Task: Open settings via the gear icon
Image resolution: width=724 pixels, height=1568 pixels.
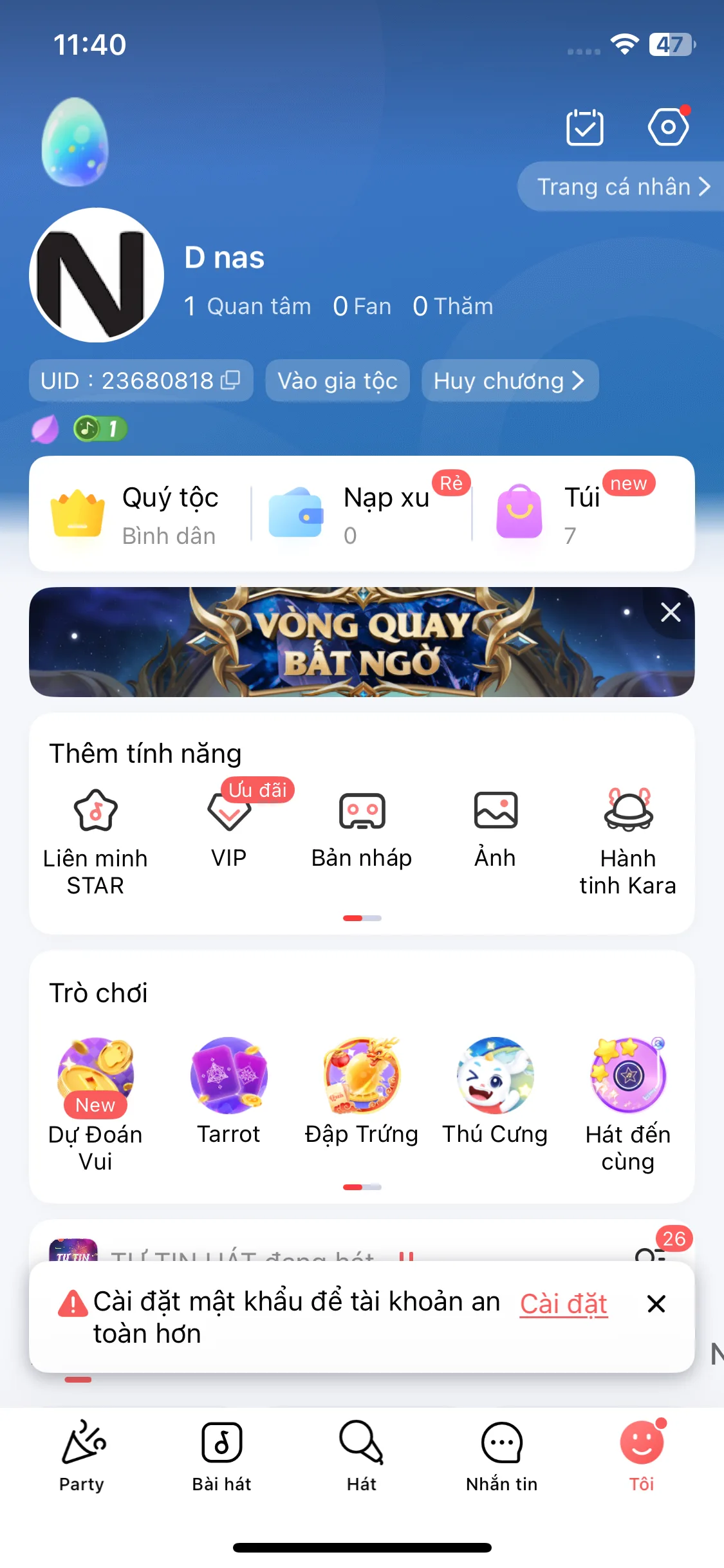Action: 667,126
